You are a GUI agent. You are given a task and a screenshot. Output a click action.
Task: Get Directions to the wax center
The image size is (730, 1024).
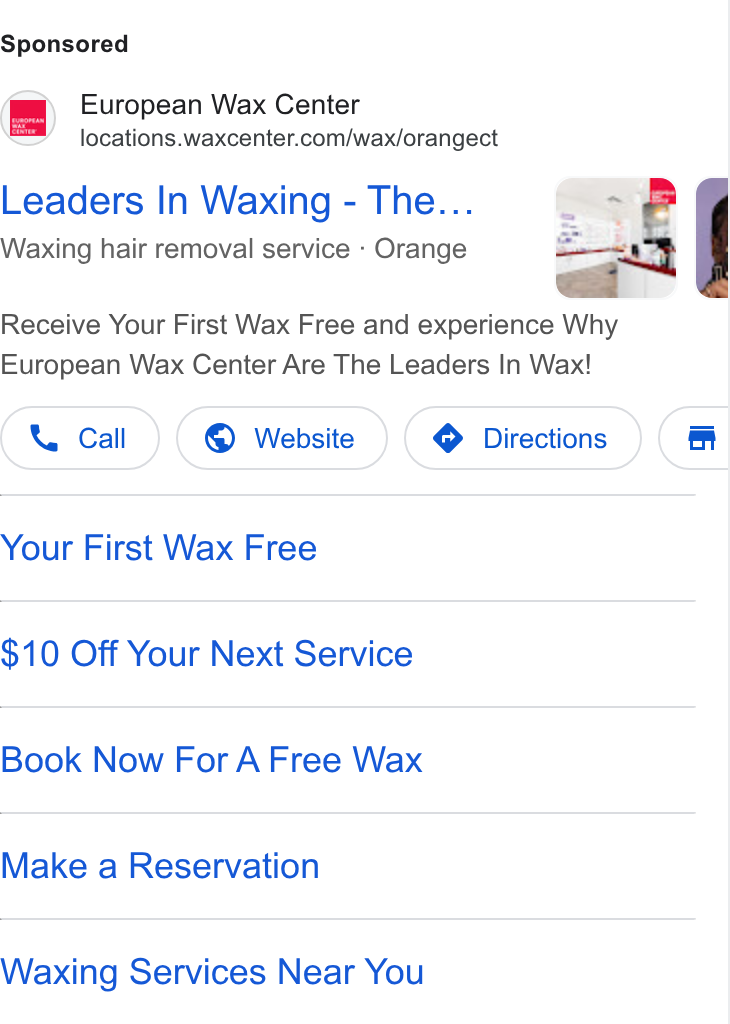click(522, 438)
